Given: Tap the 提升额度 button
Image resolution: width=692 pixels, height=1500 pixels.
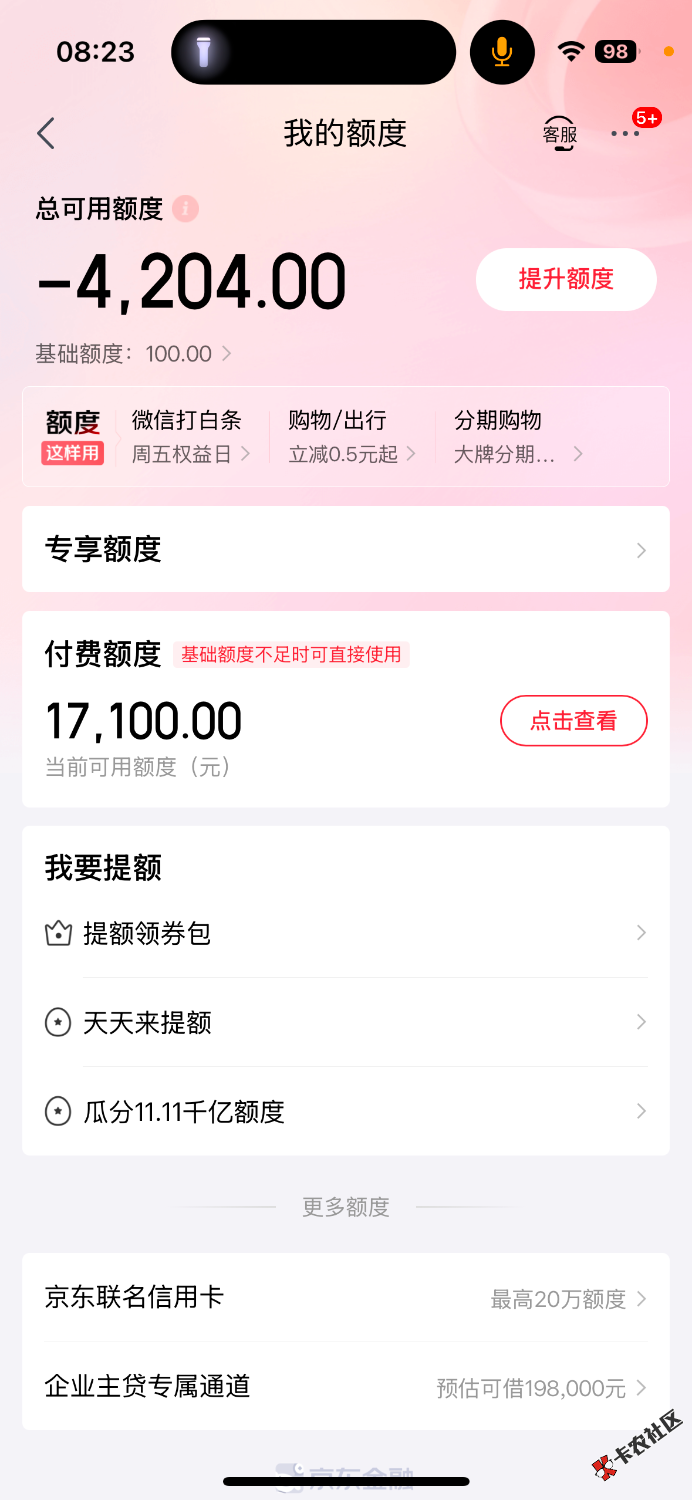Looking at the screenshot, I should pyautogui.click(x=566, y=279).
